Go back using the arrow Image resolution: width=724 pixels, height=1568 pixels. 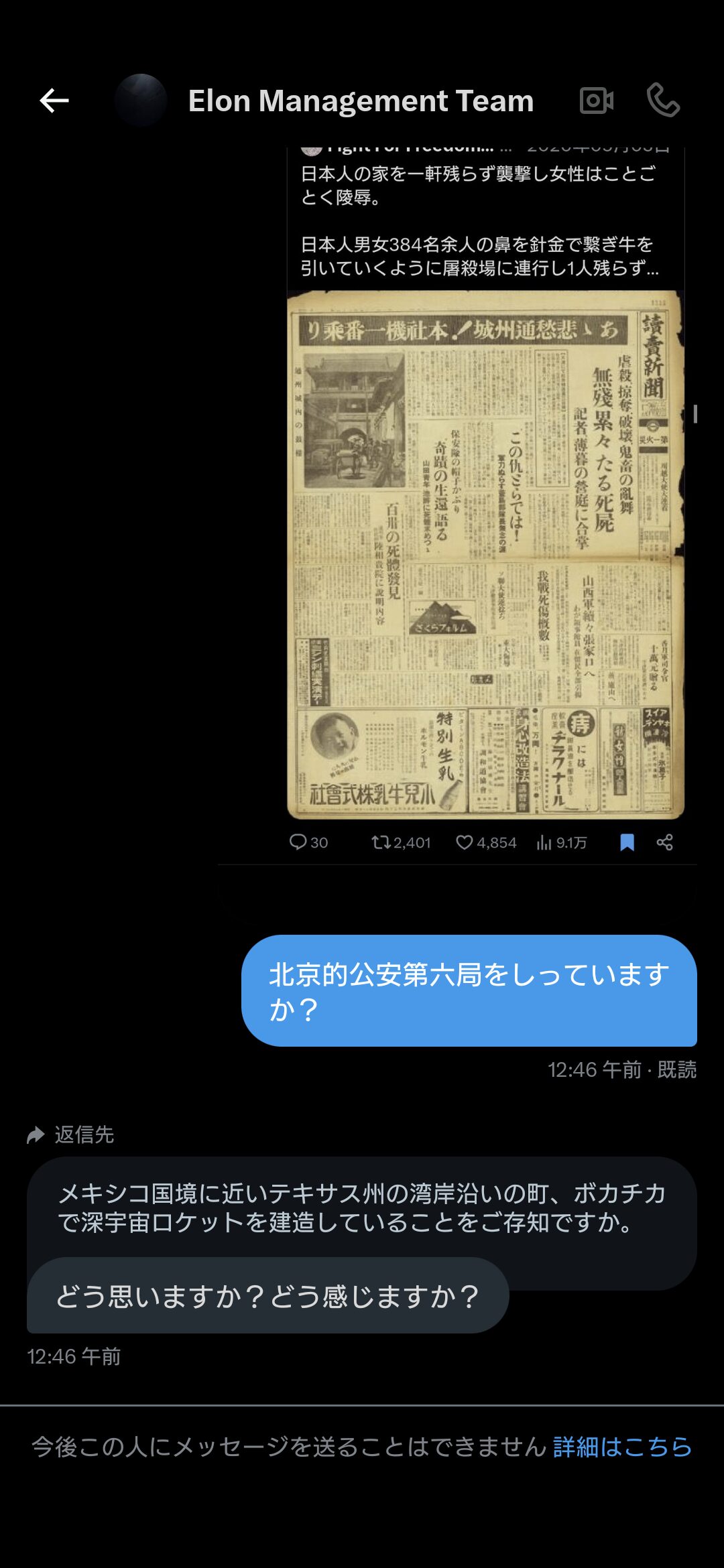[54, 101]
